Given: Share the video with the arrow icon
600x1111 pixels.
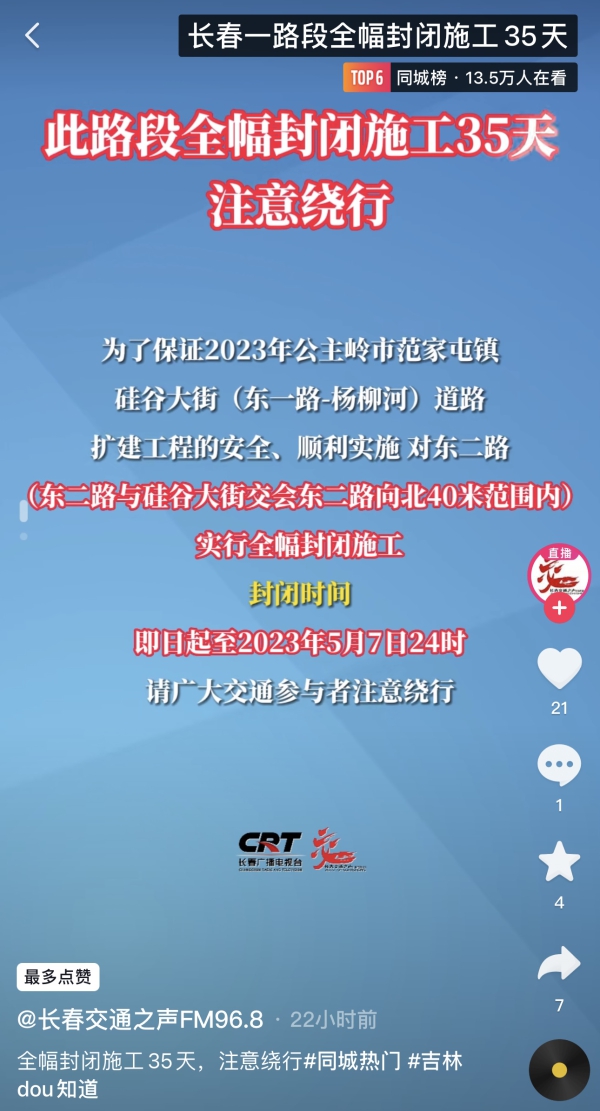Looking at the screenshot, I should [x=559, y=964].
